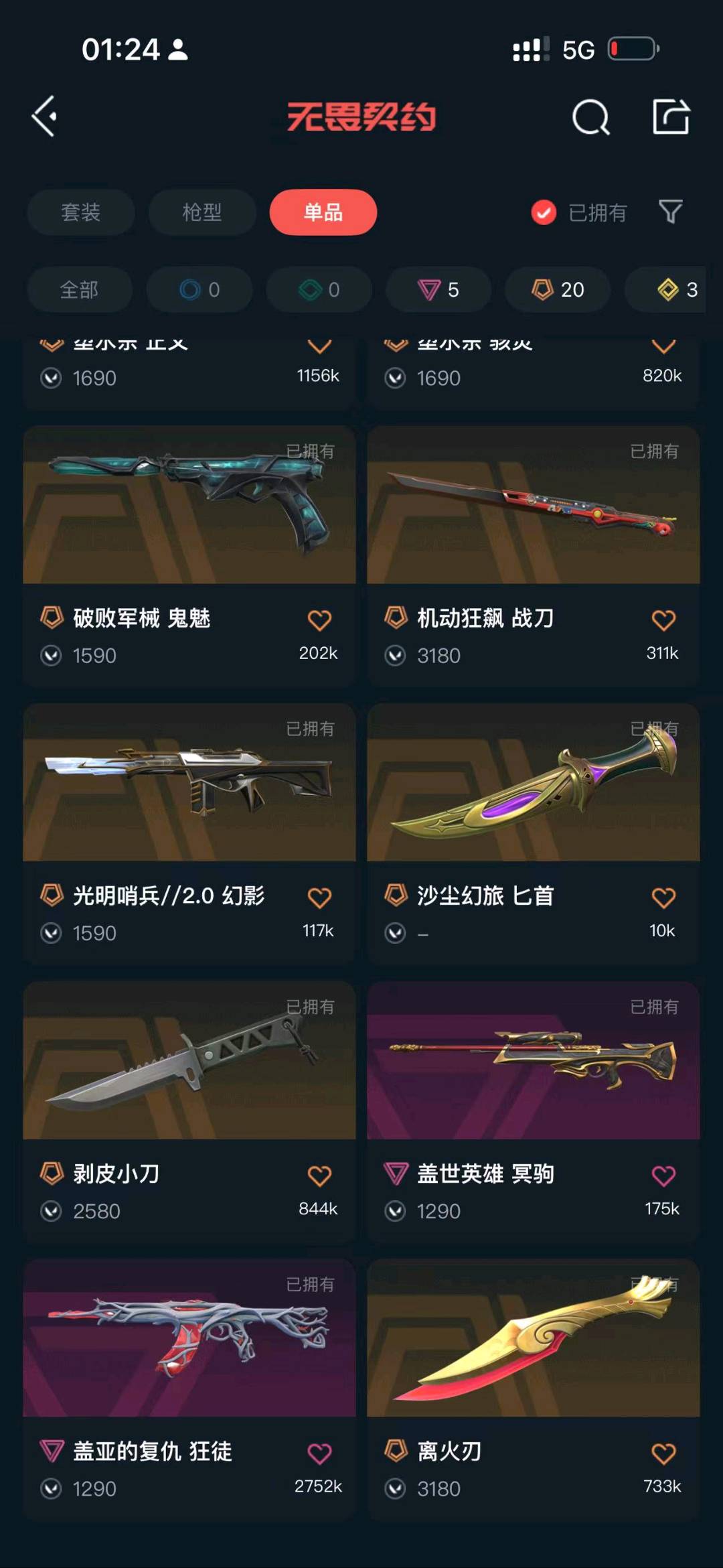Select the 全部 chip
Image resolution: width=723 pixels, height=1568 pixels.
coord(80,289)
